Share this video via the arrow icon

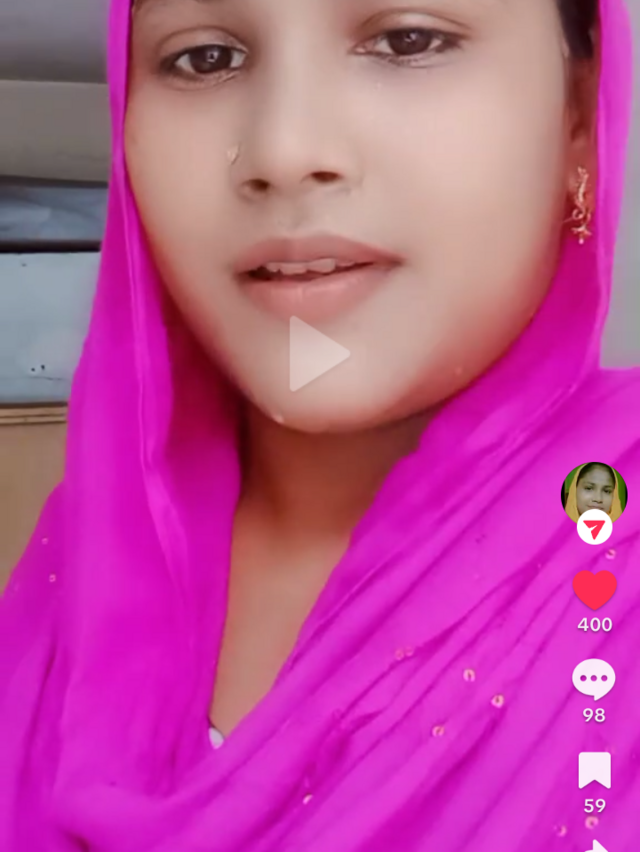click(x=597, y=845)
